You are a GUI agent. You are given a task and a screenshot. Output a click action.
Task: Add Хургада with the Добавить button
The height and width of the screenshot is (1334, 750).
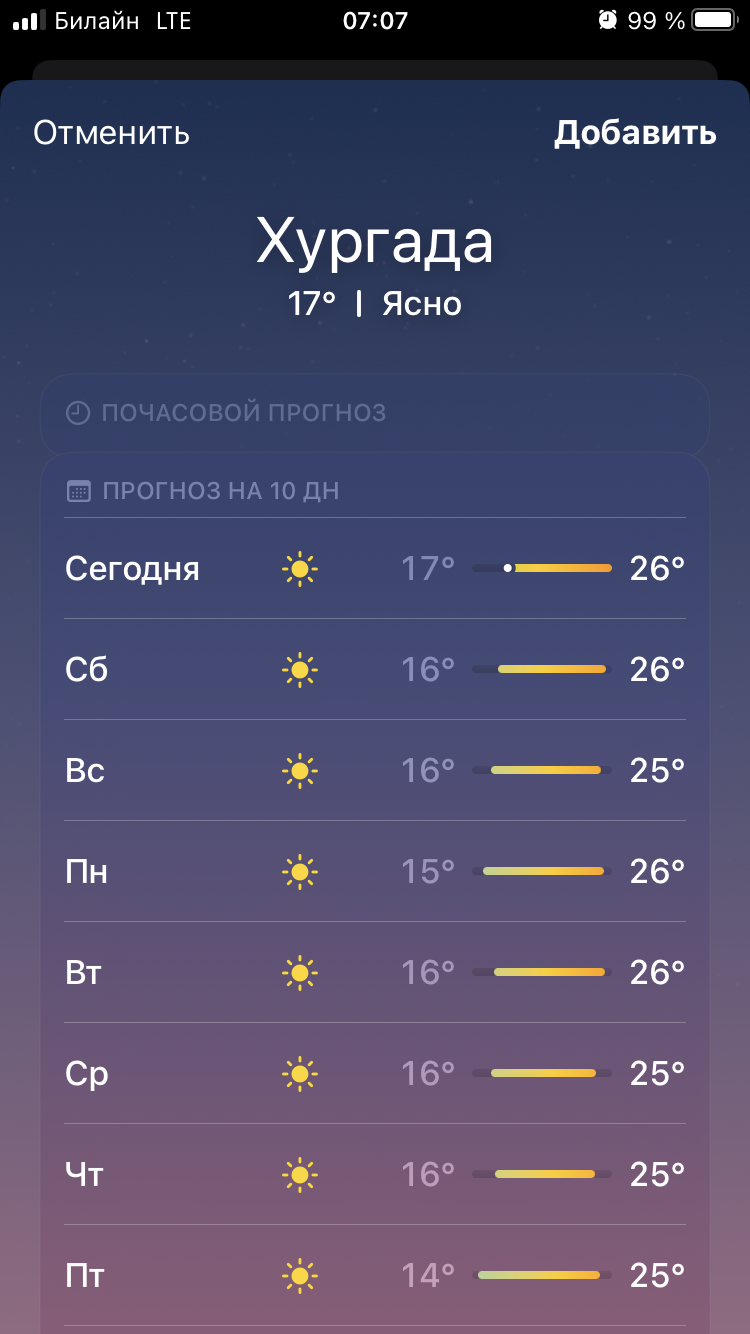pyautogui.click(x=635, y=133)
